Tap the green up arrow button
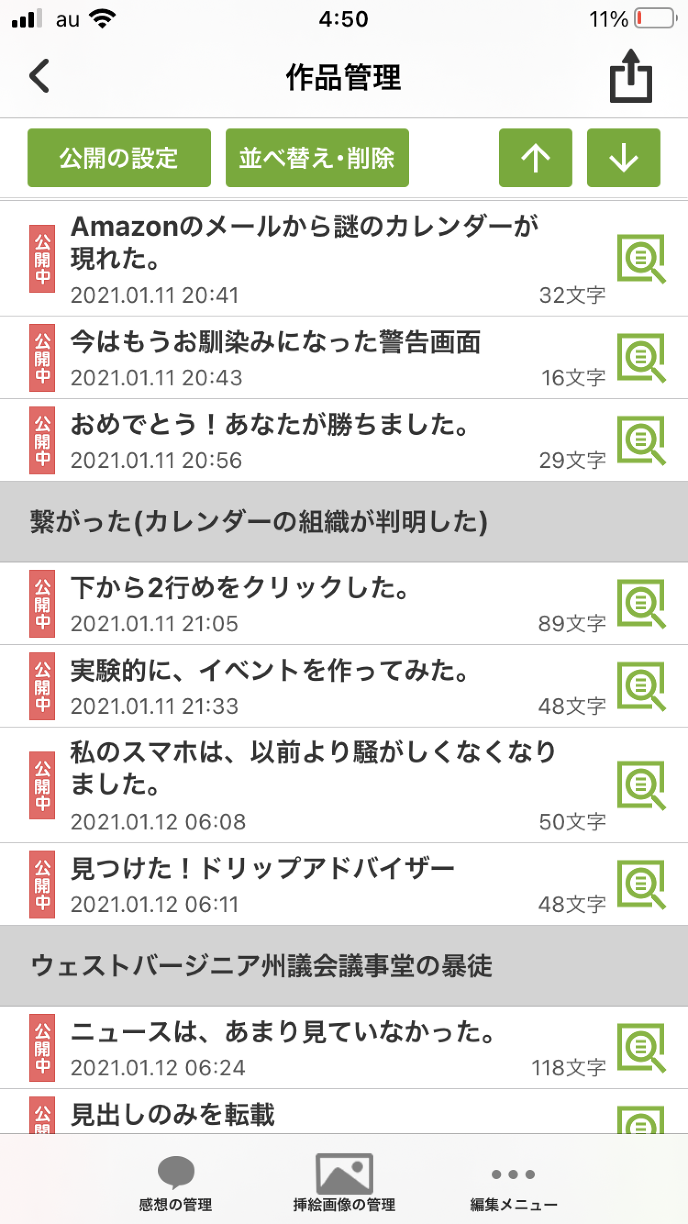This screenshot has height=1224, width=688. (535, 158)
